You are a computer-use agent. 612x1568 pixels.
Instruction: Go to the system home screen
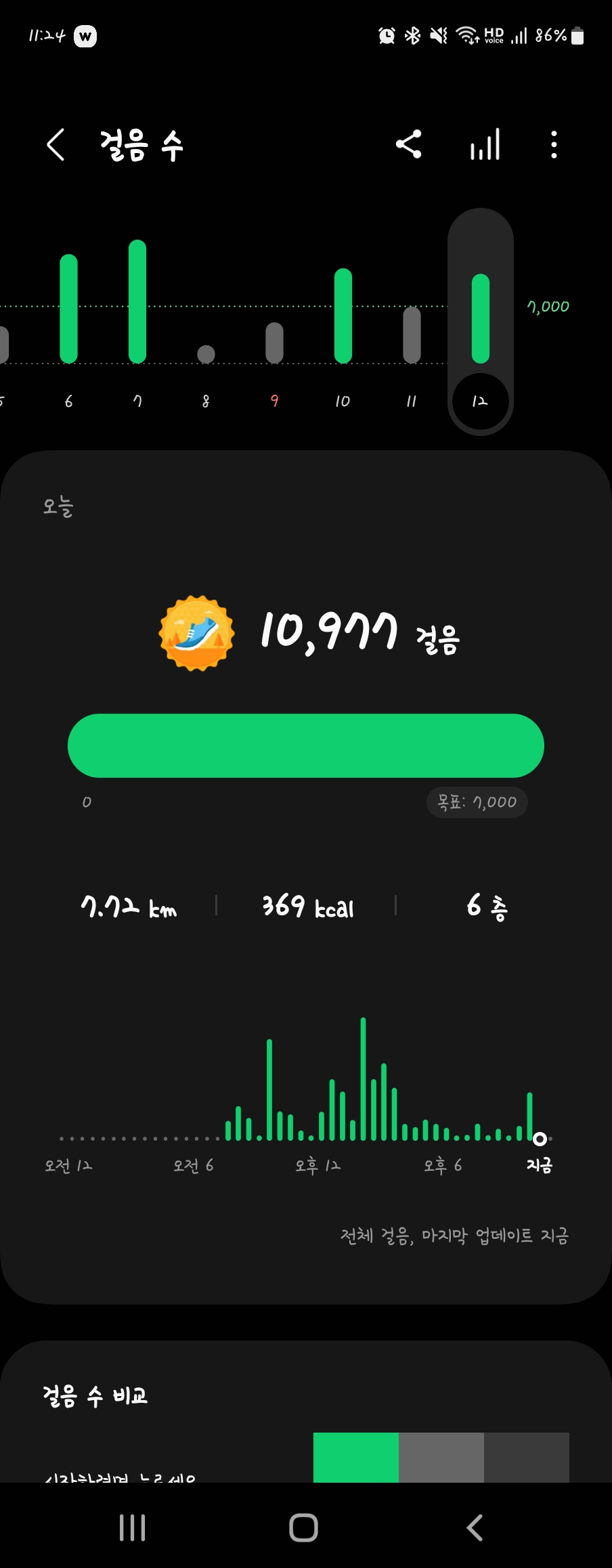point(303,1527)
